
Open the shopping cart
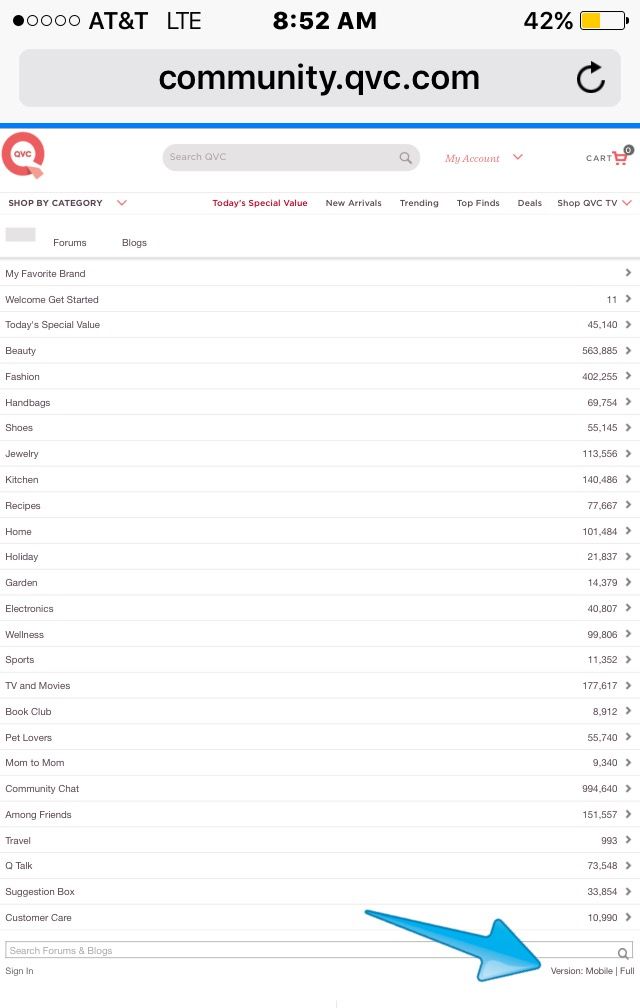point(608,157)
